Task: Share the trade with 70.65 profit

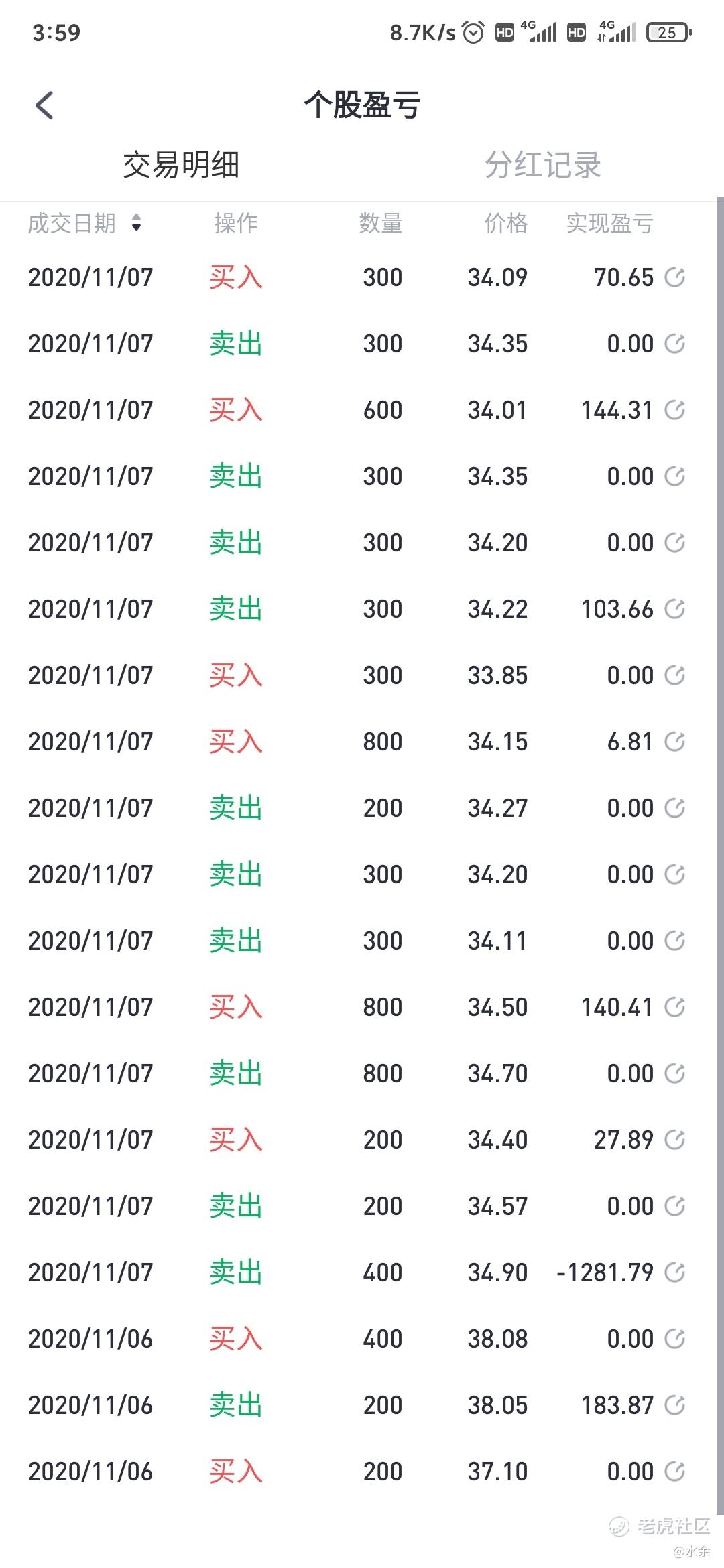Action: pyautogui.click(x=674, y=277)
